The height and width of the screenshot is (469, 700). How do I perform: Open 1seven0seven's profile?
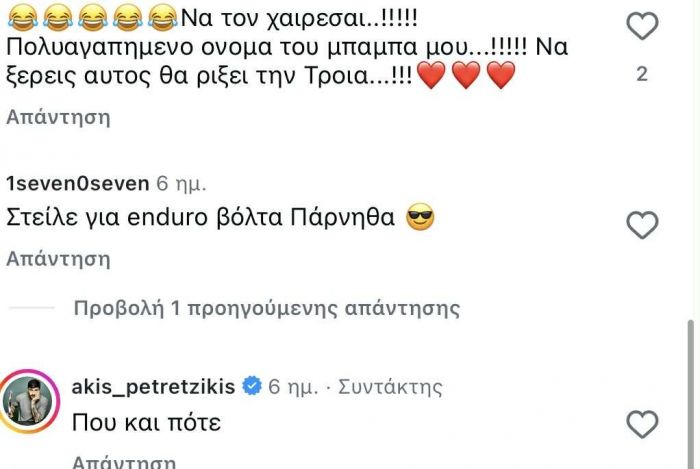click(x=77, y=183)
